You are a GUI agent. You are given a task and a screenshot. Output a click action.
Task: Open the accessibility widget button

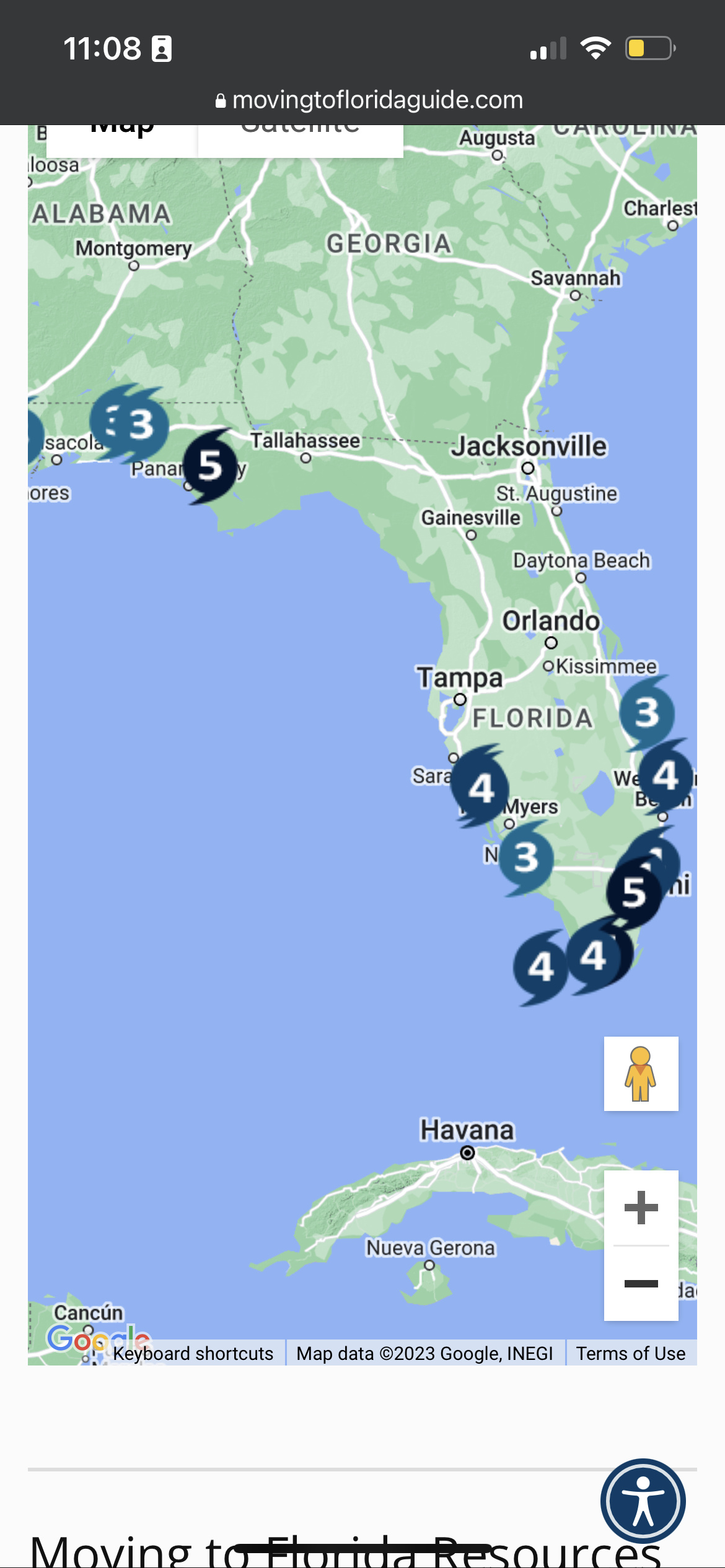[x=643, y=1501]
